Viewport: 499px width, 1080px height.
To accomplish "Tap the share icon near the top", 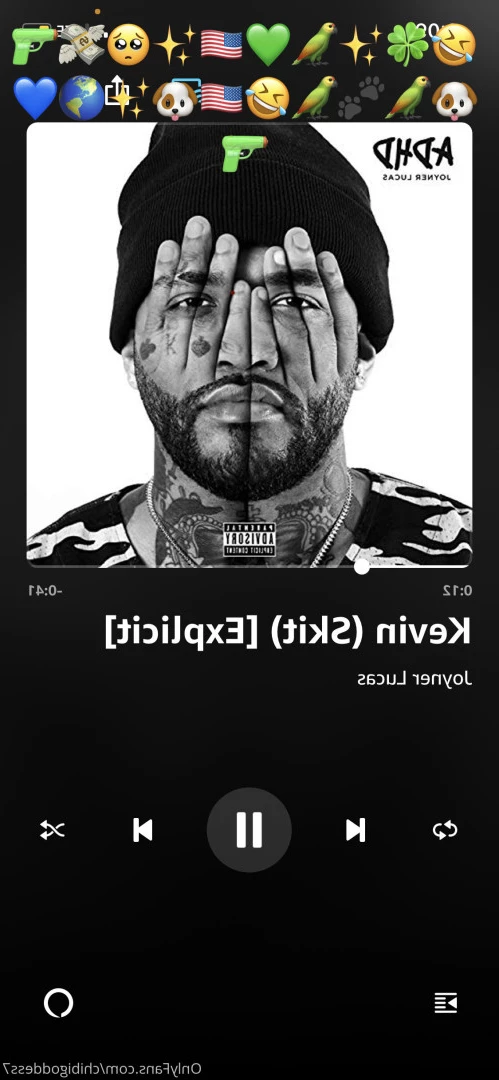I will (117, 90).
